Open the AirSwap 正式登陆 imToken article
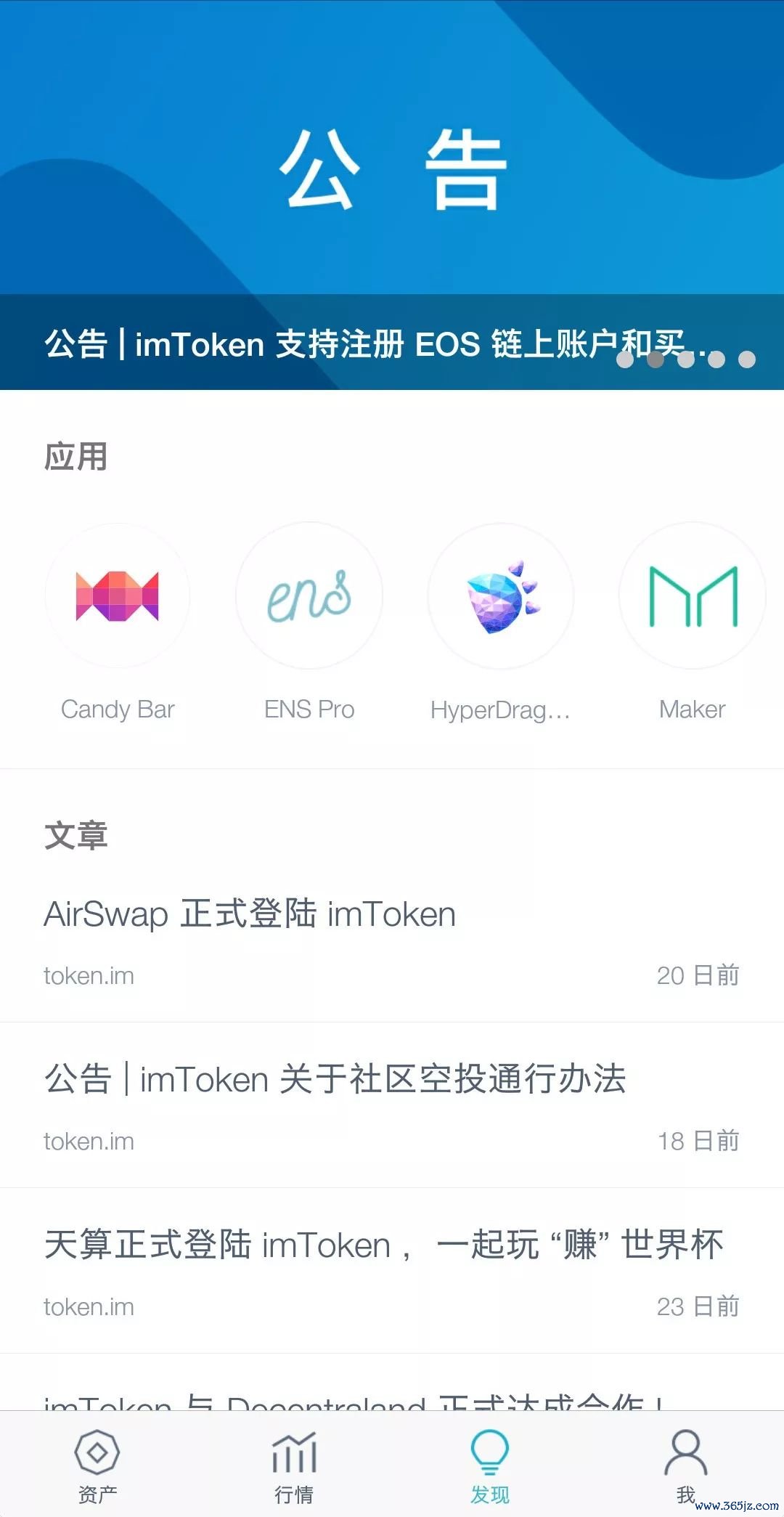The width and height of the screenshot is (784, 1517). click(x=250, y=914)
